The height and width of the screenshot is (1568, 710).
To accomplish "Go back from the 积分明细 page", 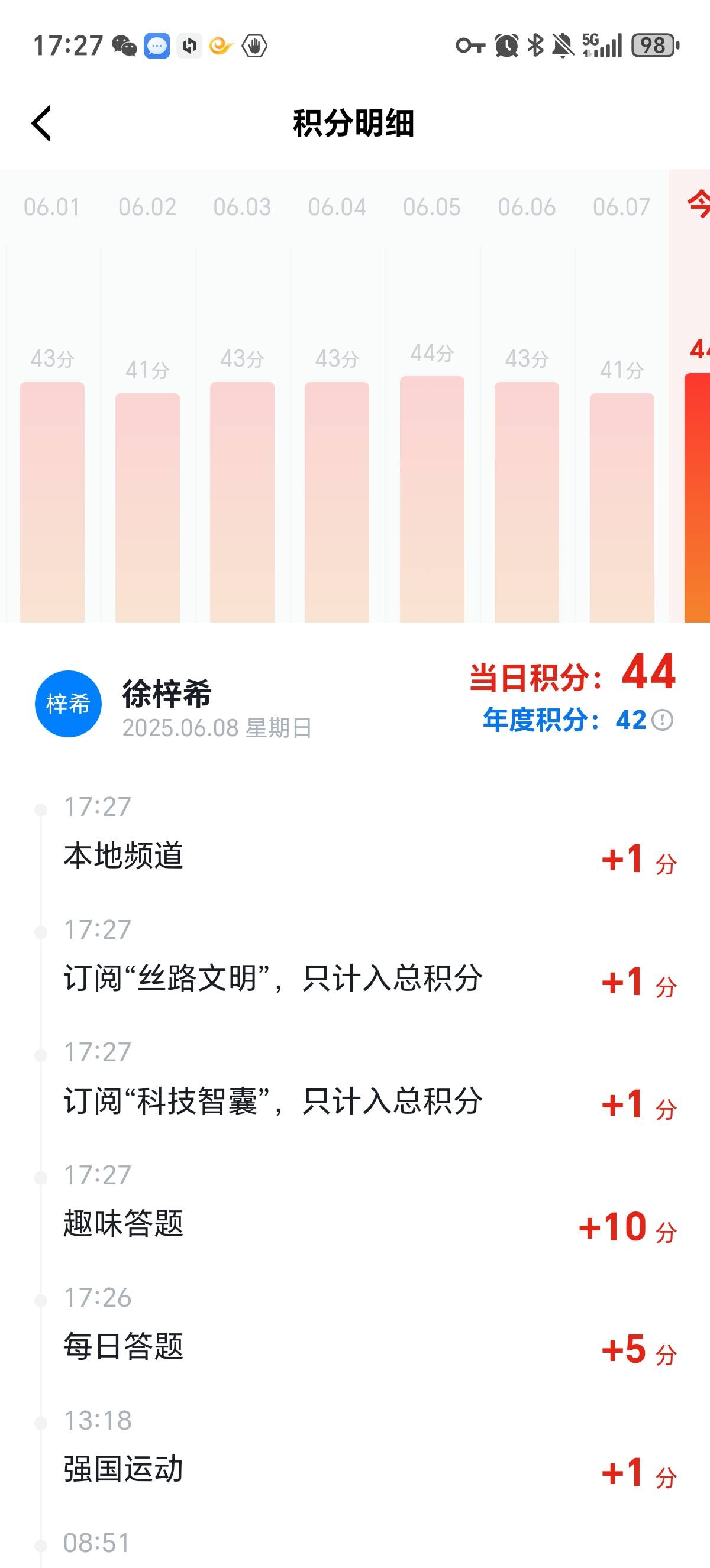I will coord(41,124).
